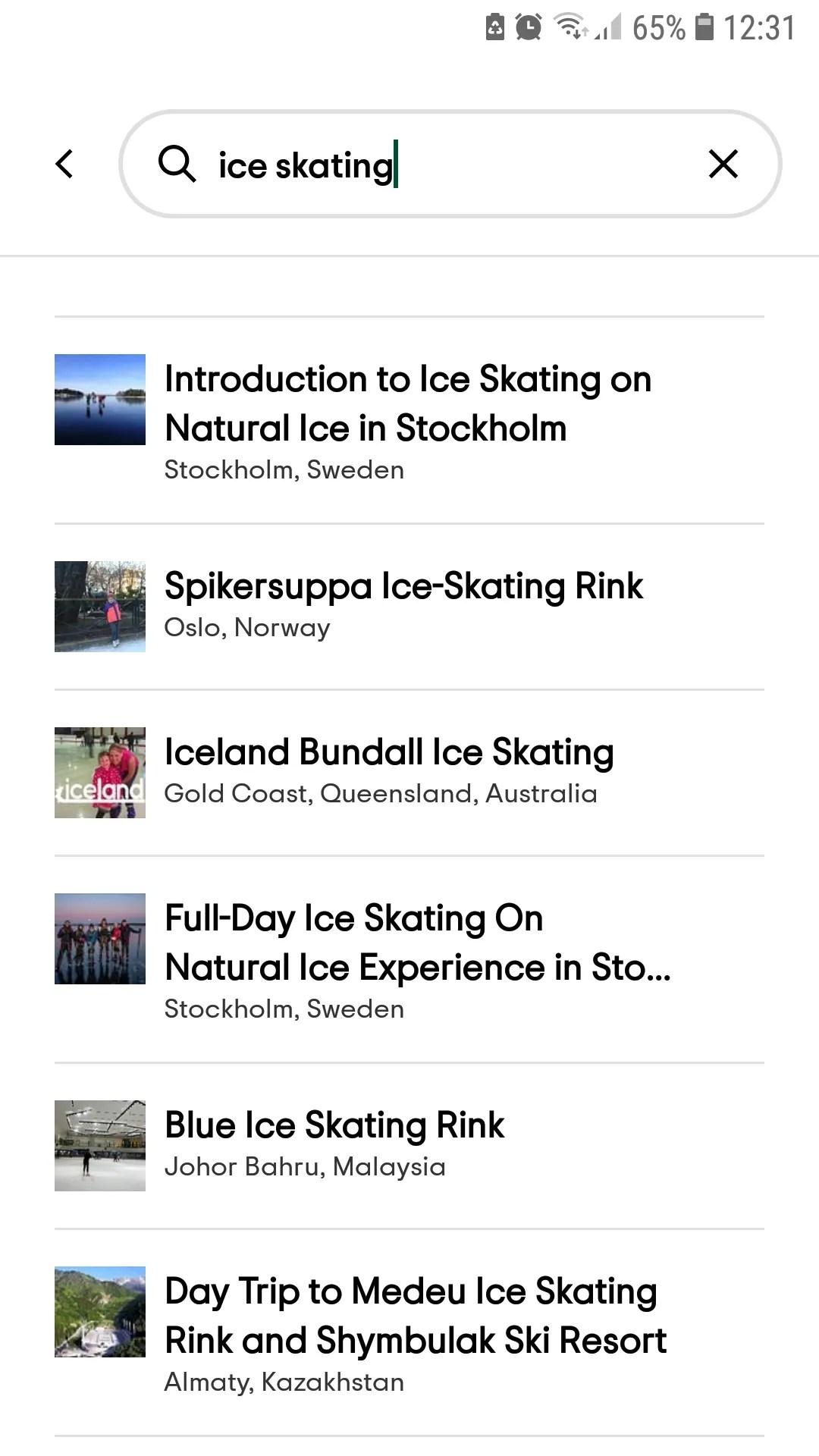Choose Day Trip to Medeu Ice Skating Rink
This screenshot has height=1456, width=819.
(x=415, y=1332)
